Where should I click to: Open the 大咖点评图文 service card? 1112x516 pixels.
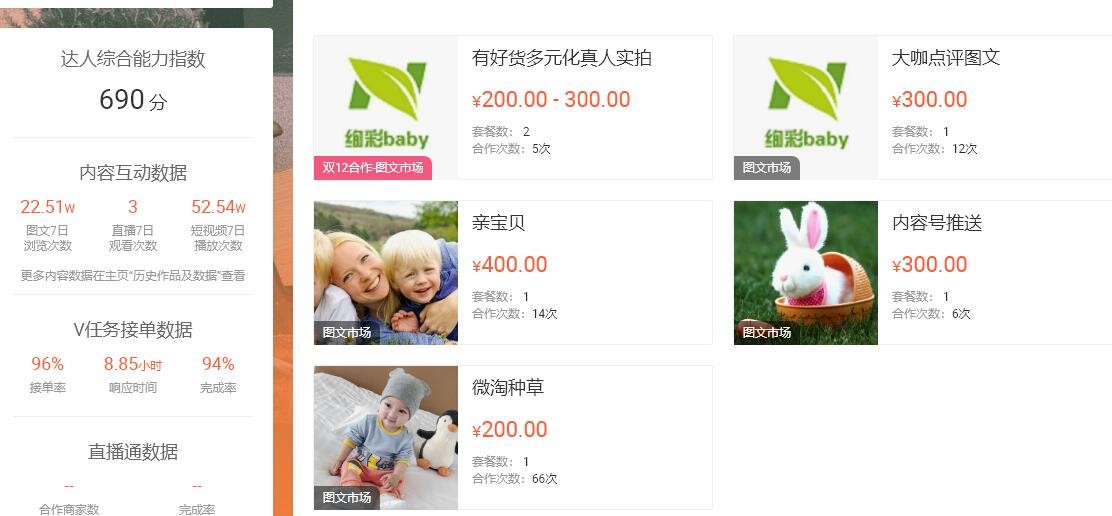[x=945, y=59]
